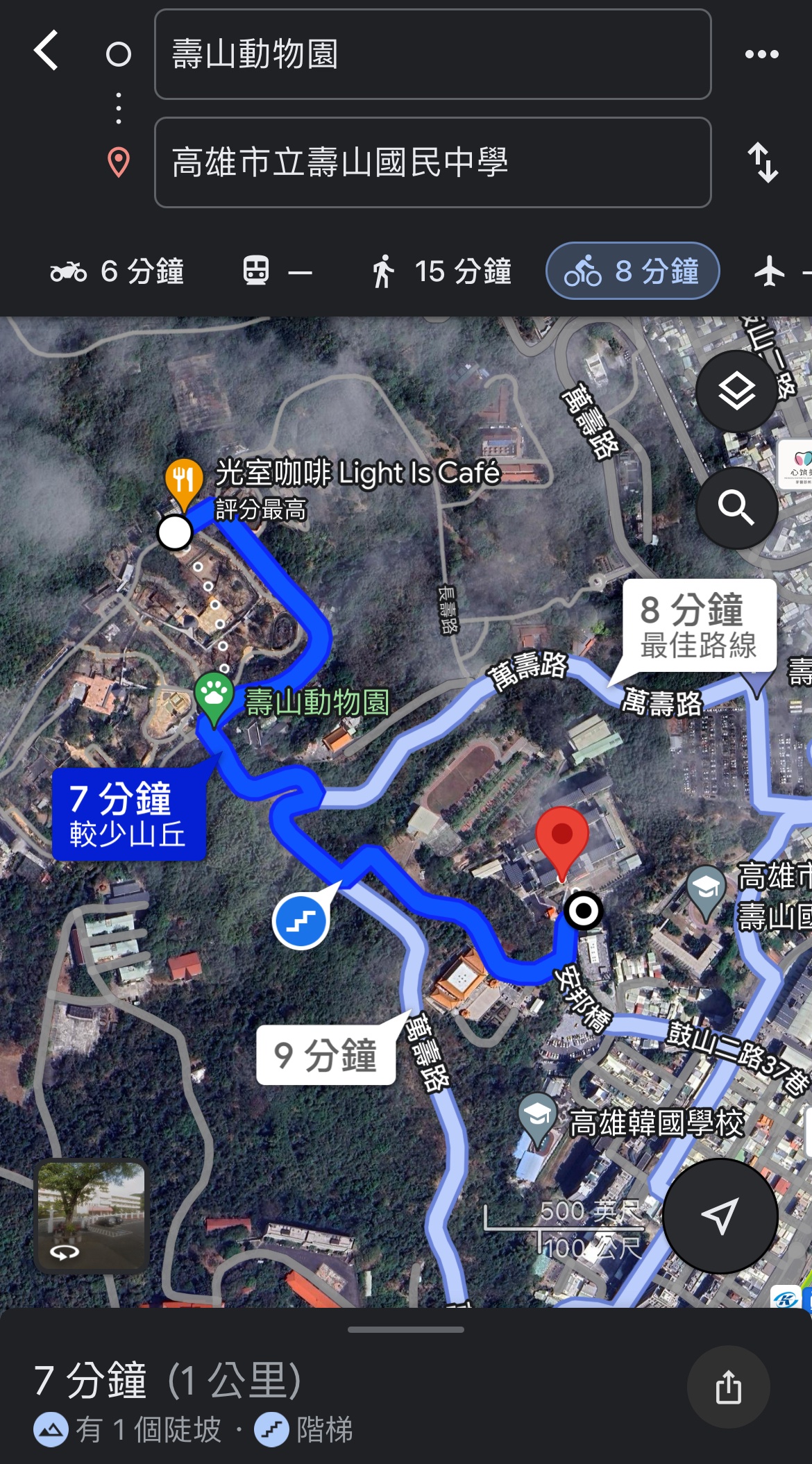Screen dimensions: 812x1464
Task: Swap the start and destination
Action: [x=763, y=162]
